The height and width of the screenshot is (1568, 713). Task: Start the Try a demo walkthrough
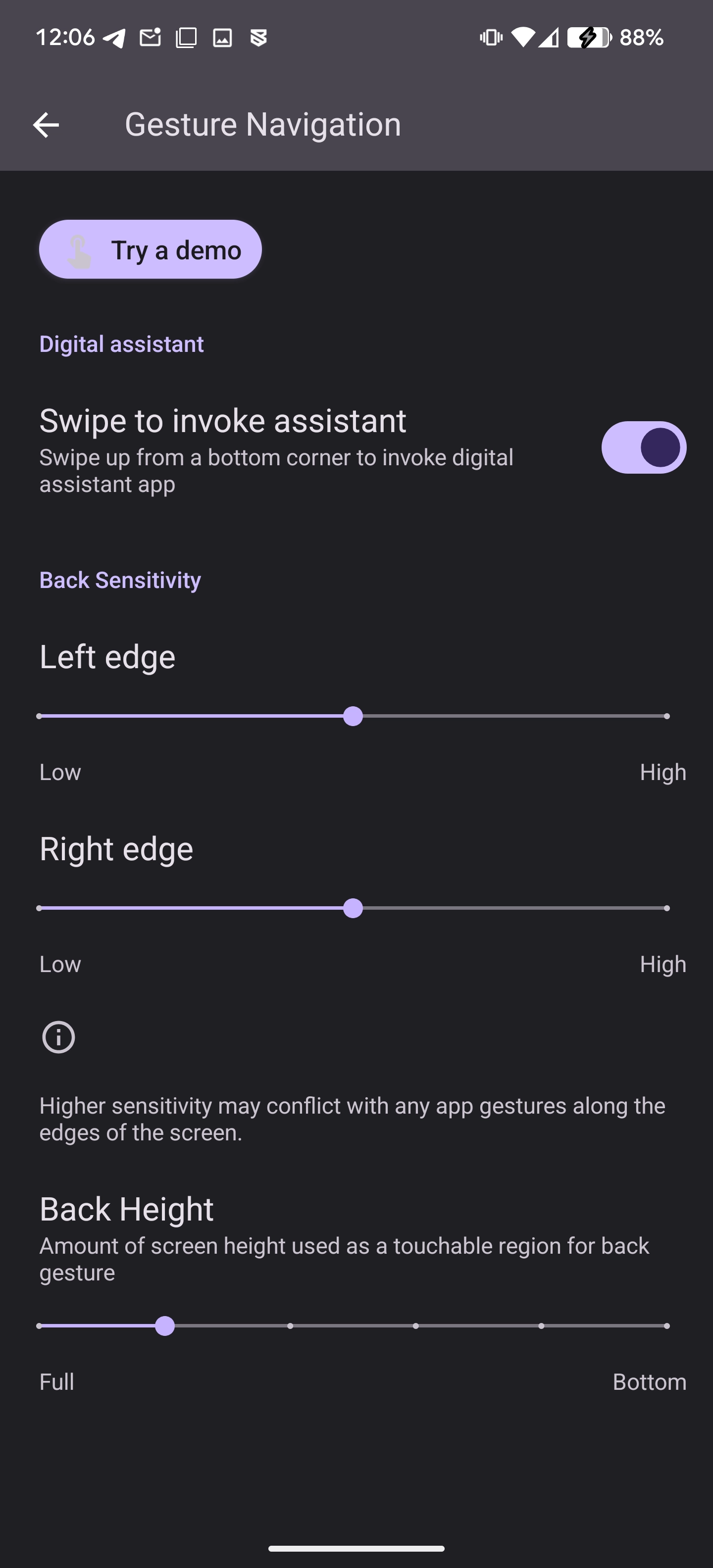tap(151, 249)
